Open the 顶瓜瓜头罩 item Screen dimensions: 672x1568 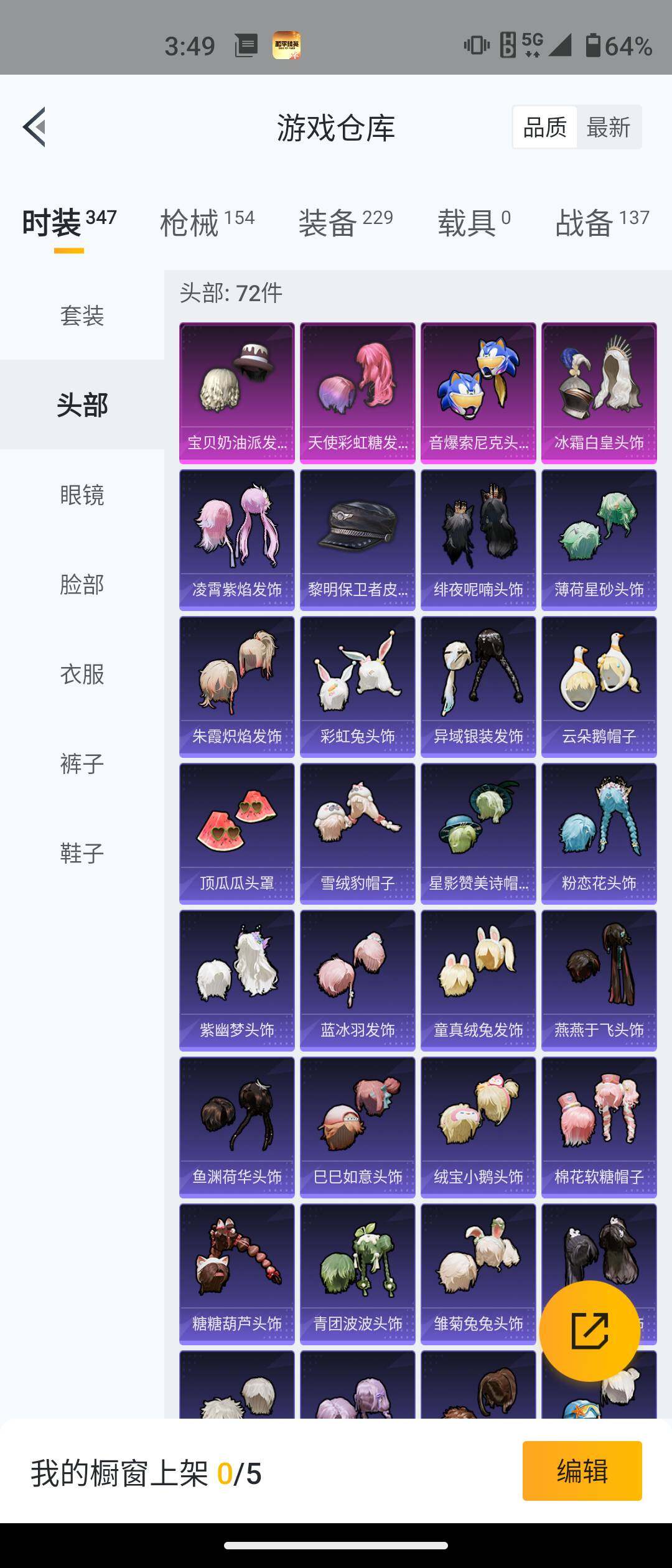(x=236, y=833)
